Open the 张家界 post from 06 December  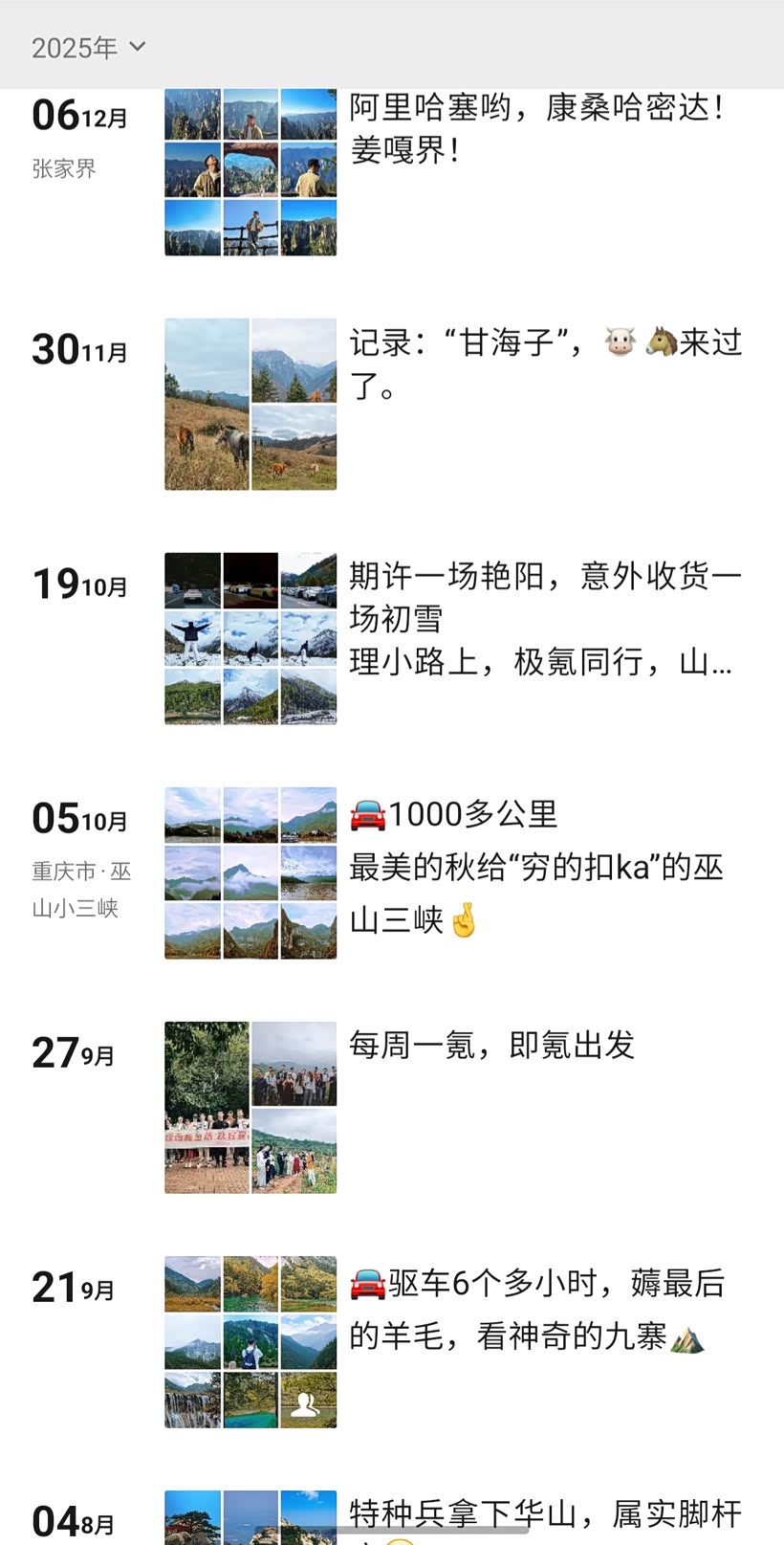click(535, 128)
